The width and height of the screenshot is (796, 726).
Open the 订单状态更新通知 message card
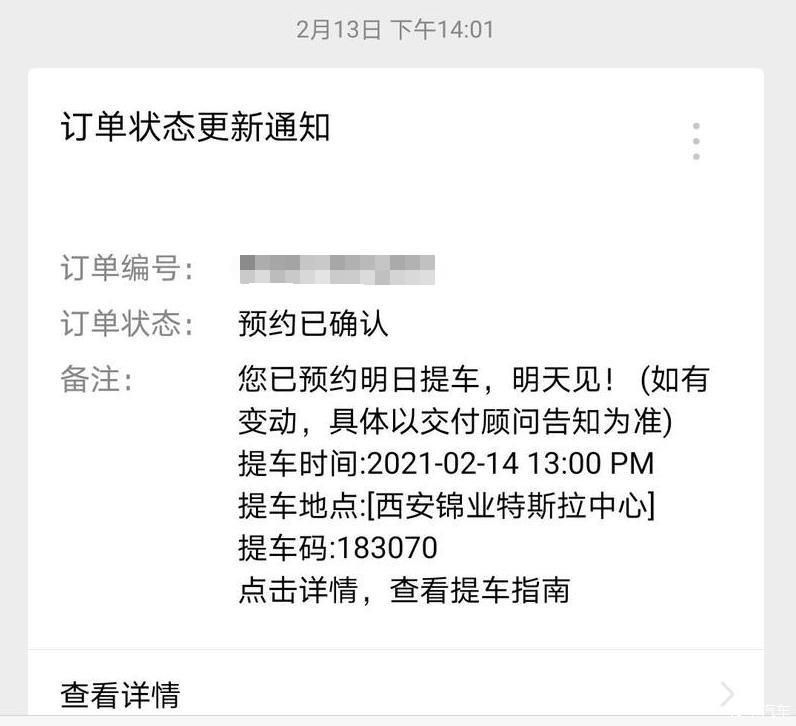click(196, 128)
